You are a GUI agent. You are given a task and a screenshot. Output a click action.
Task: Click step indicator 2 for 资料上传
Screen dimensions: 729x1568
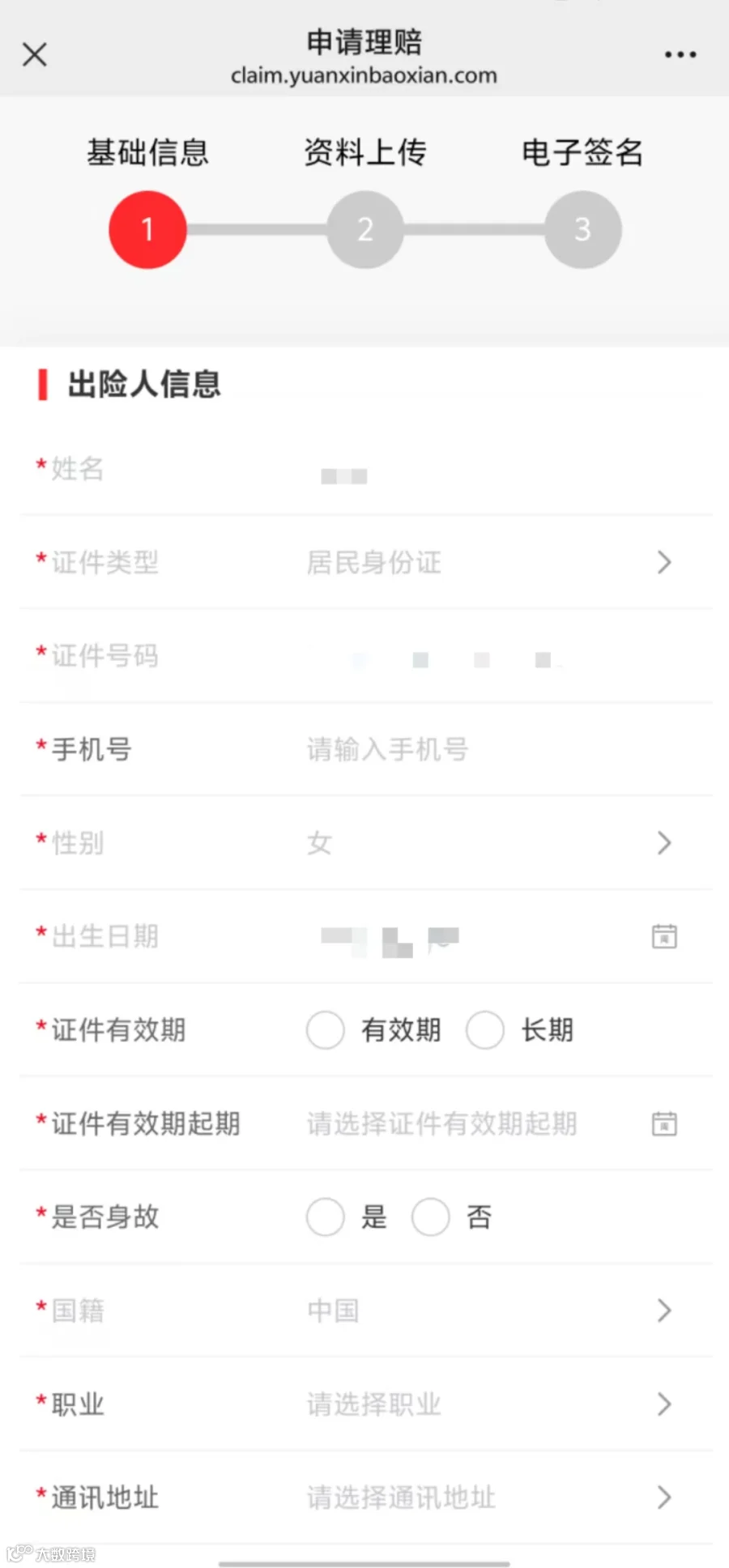(364, 229)
